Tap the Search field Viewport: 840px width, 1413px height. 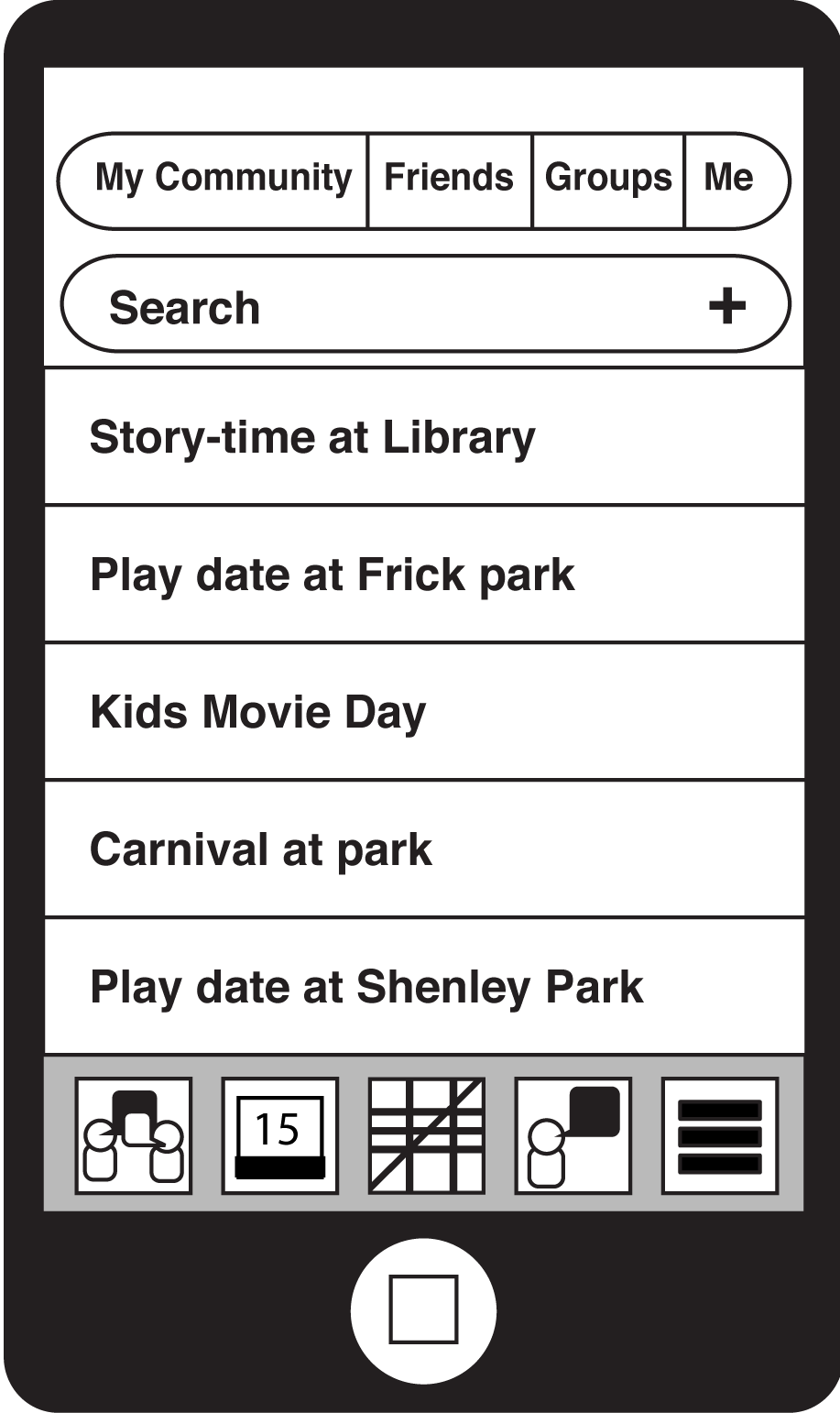(x=425, y=304)
